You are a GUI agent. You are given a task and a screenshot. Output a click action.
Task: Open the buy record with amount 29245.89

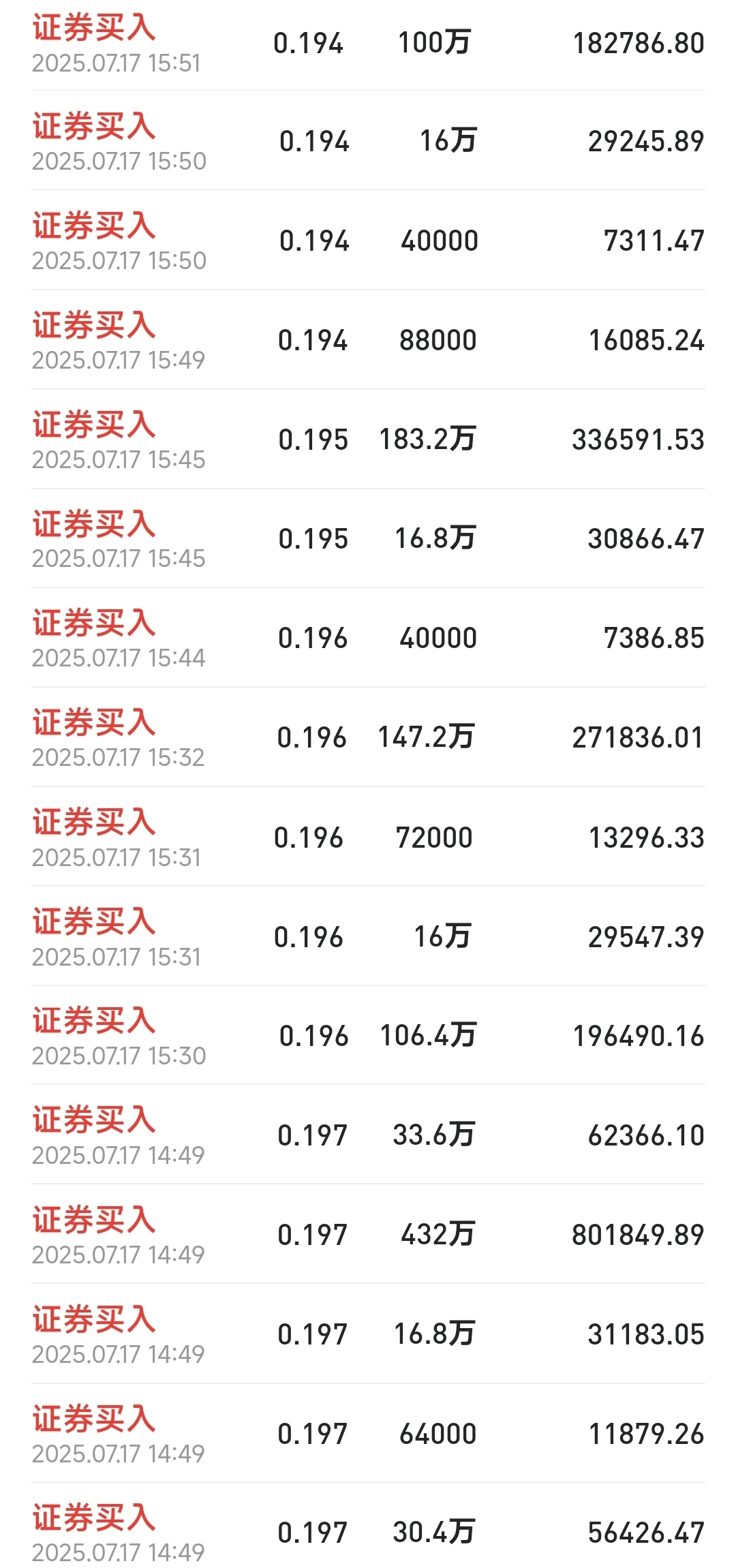[368, 141]
